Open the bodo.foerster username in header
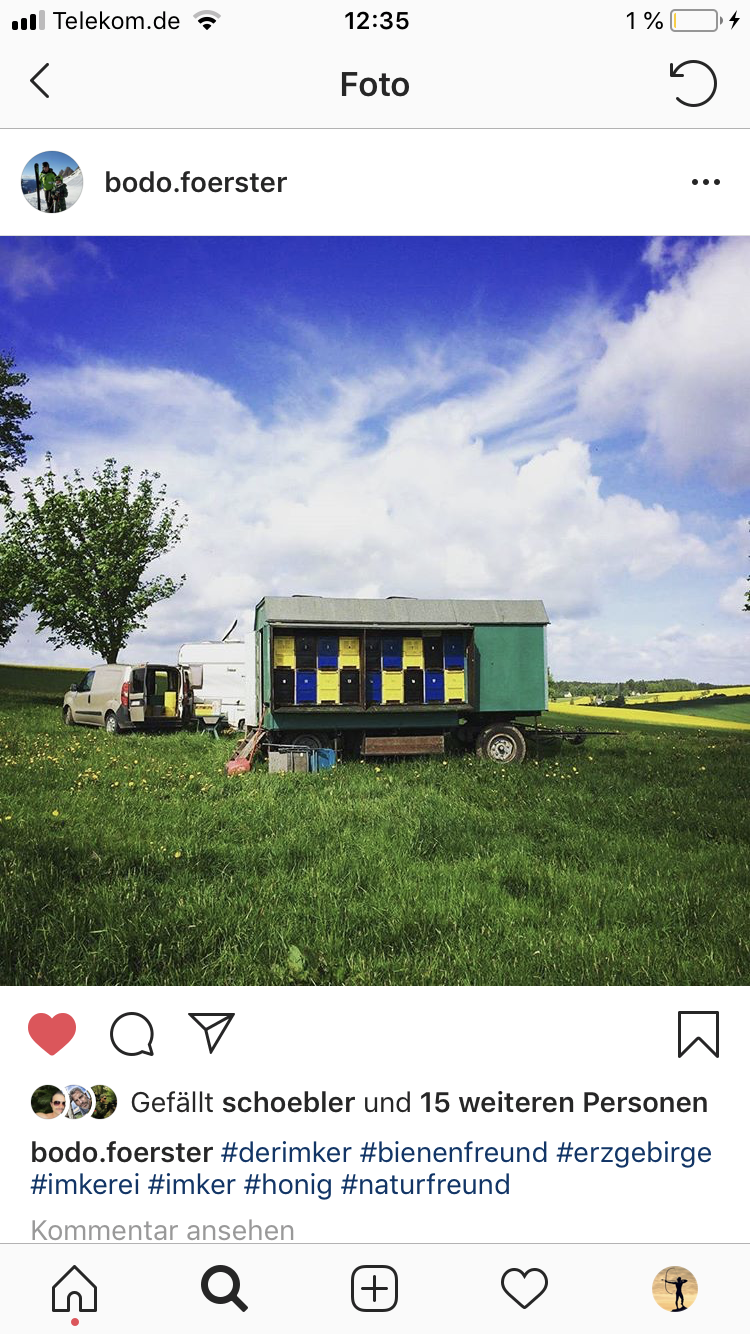This screenshot has height=1334, width=750. click(x=196, y=182)
